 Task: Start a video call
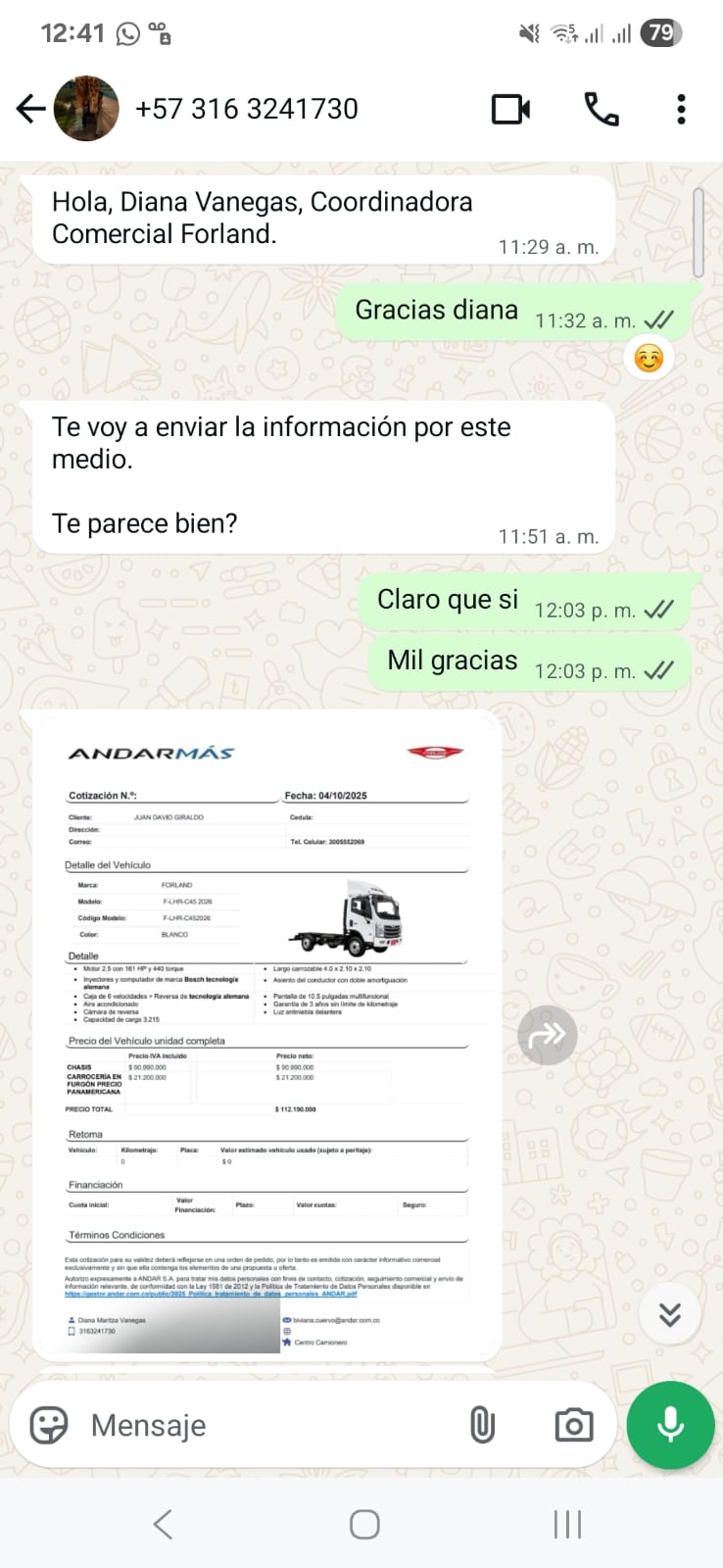pos(510,109)
